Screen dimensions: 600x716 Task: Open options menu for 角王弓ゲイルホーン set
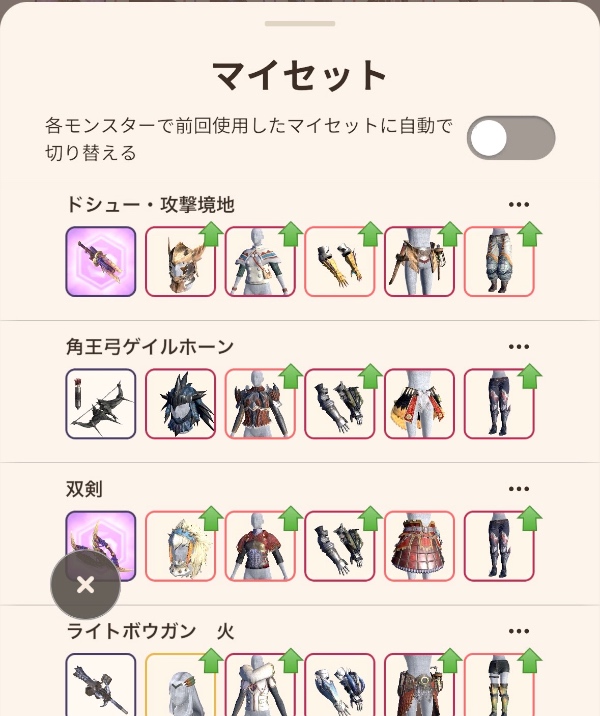coord(518,347)
